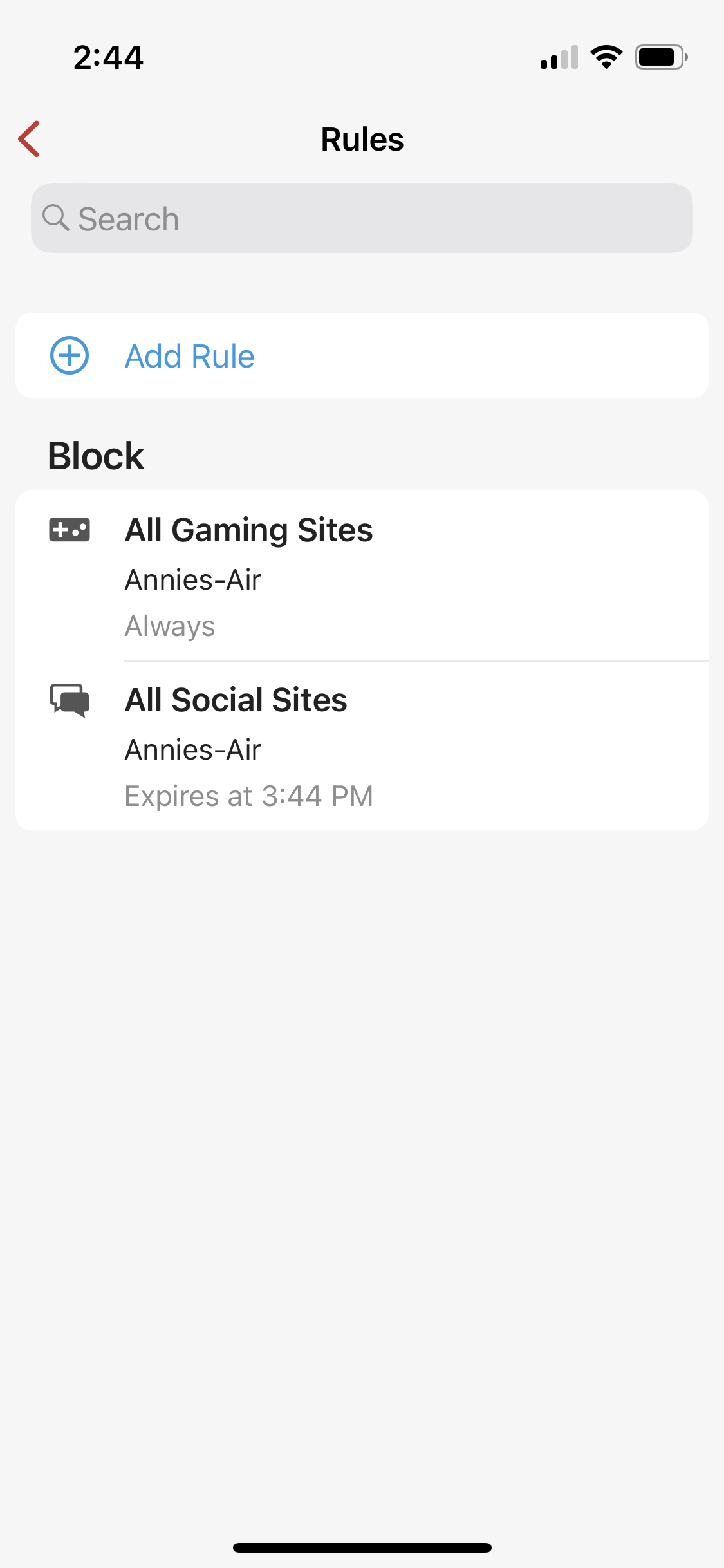The width and height of the screenshot is (724, 1568).
Task: Tap the Search field
Action: [362, 218]
